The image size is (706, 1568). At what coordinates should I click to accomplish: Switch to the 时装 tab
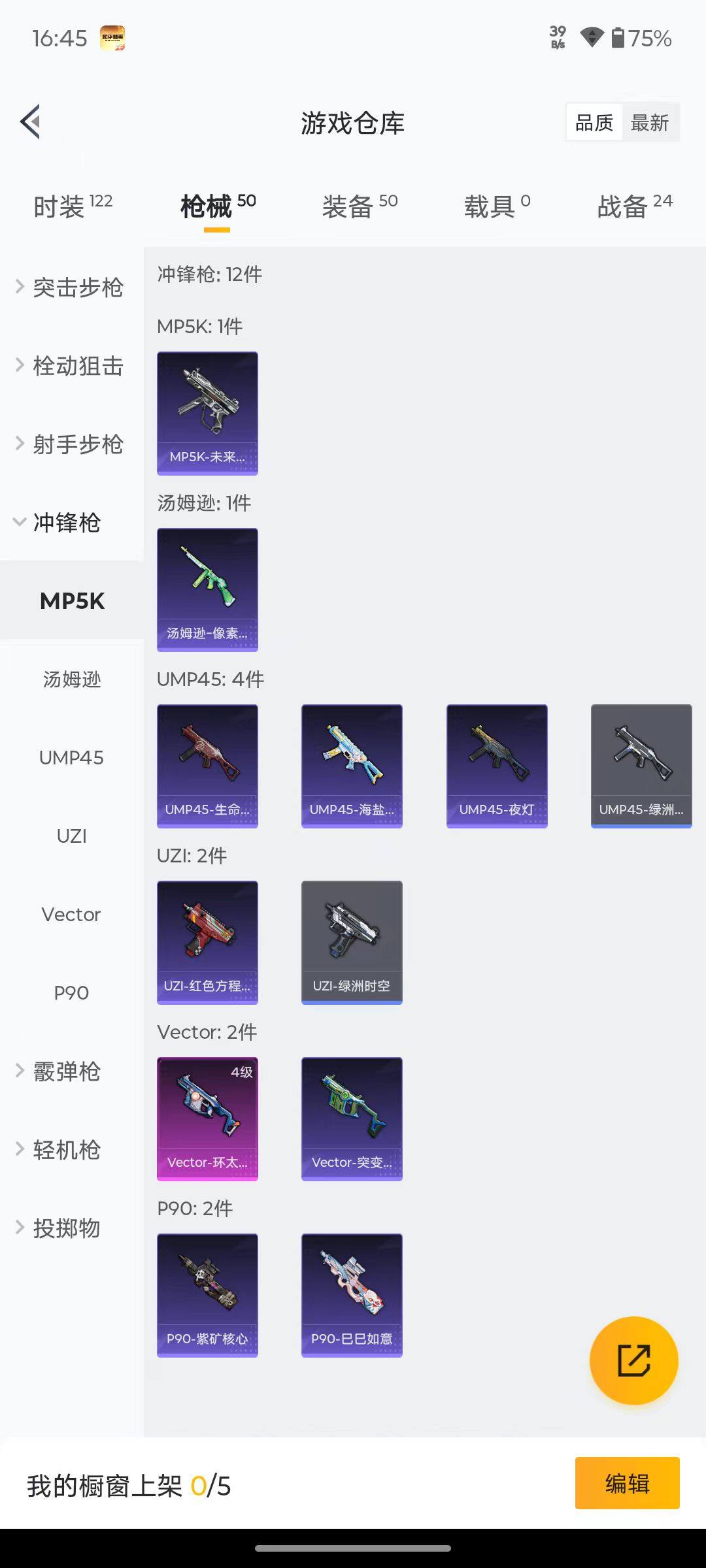(x=72, y=207)
